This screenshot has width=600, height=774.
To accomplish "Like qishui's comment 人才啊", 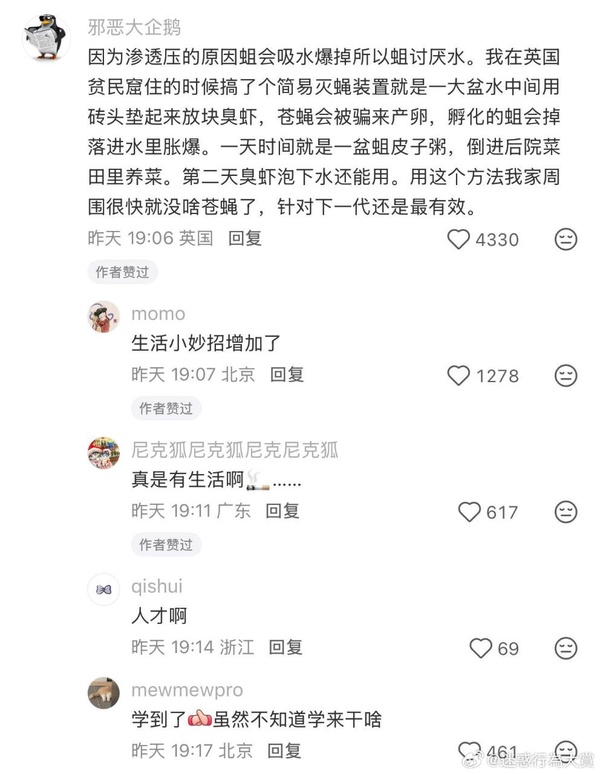I will [481, 648].
